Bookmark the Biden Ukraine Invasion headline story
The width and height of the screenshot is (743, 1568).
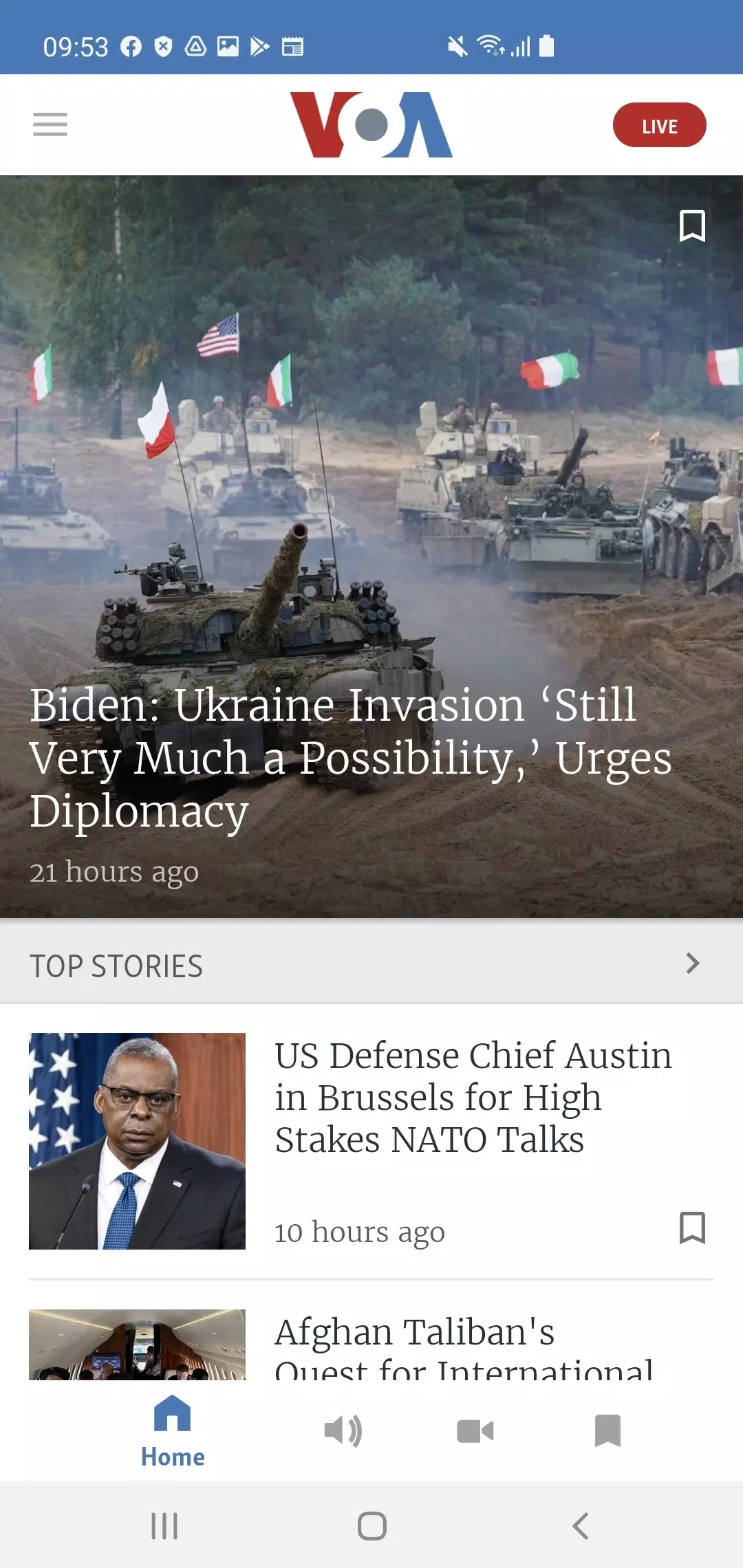(x=692, y=226)
